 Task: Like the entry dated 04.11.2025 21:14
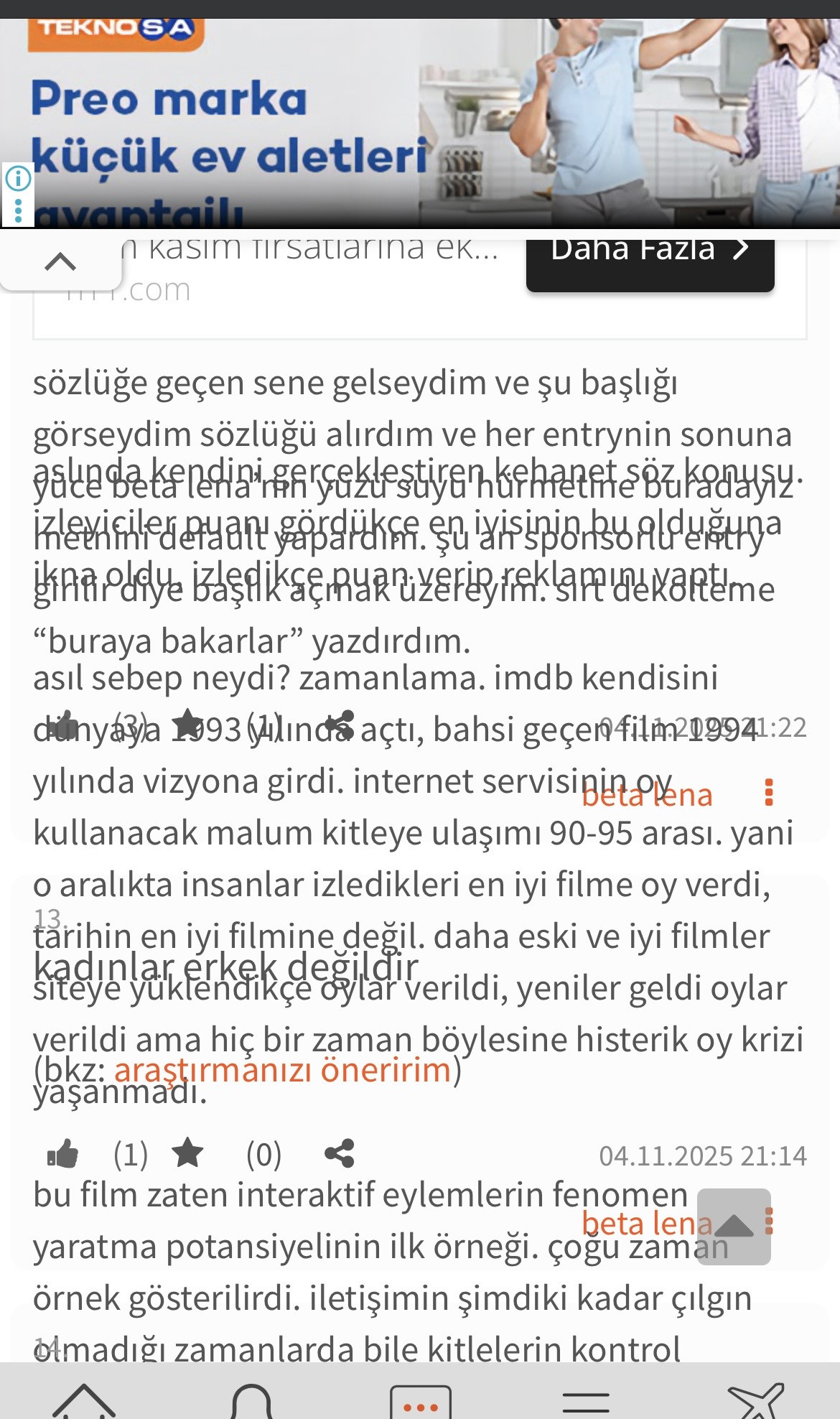tap(63, 1154)
